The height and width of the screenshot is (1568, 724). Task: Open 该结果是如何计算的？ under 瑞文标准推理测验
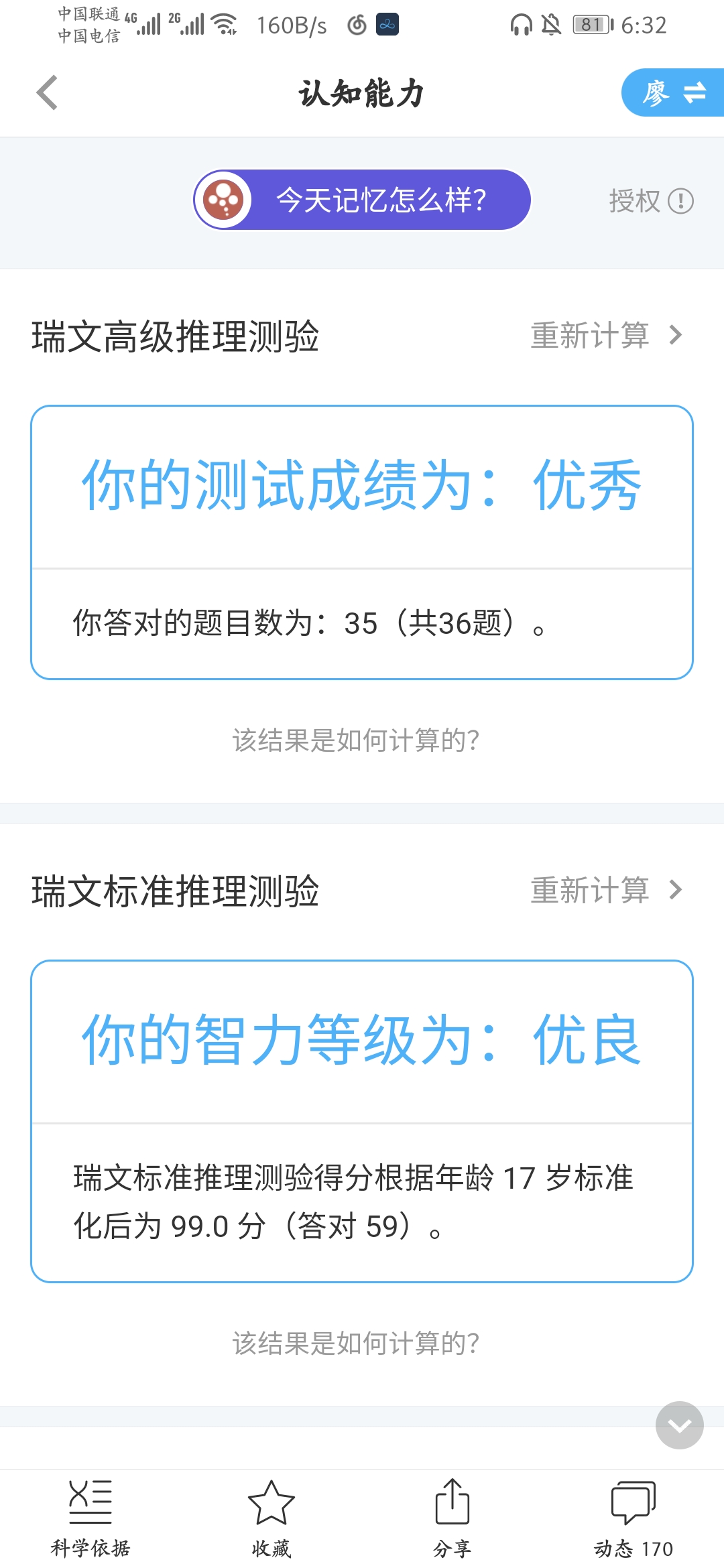tap(355, 1344)
